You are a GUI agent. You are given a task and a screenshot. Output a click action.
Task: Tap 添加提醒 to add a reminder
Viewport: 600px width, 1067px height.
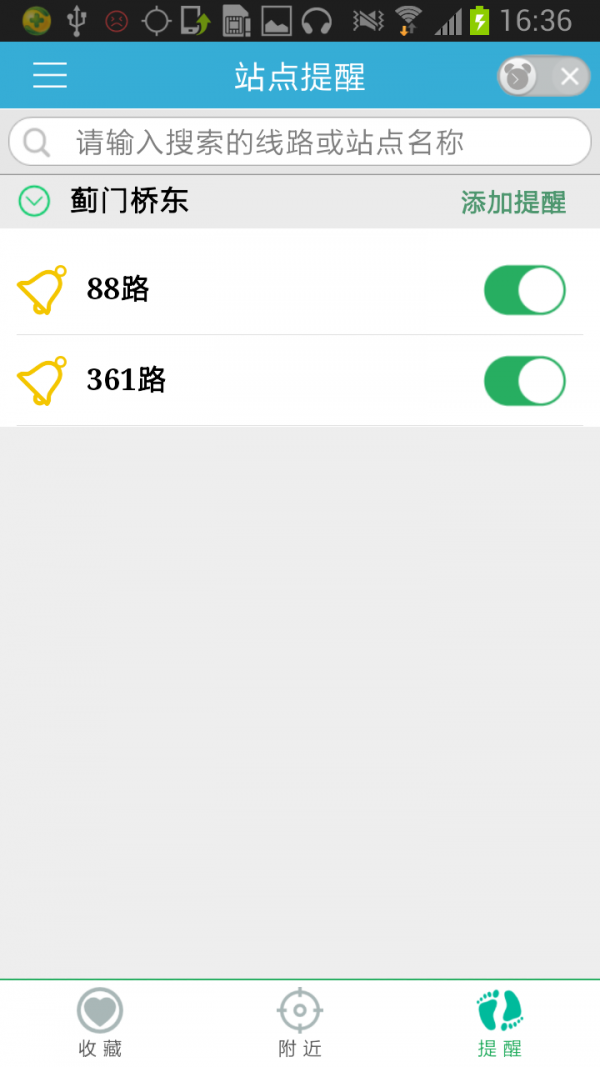(513, 203)
